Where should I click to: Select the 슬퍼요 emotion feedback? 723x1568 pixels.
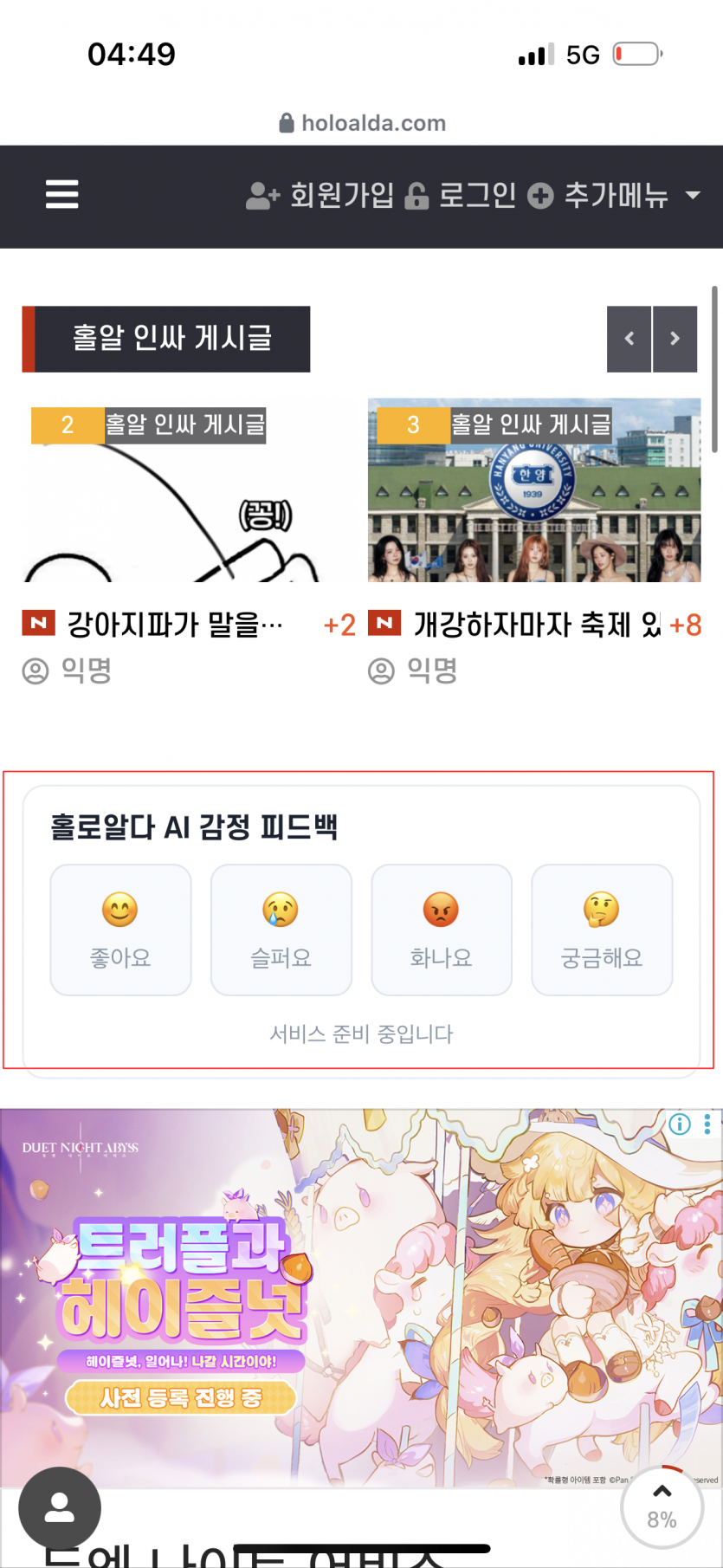[x=281, y=930]
